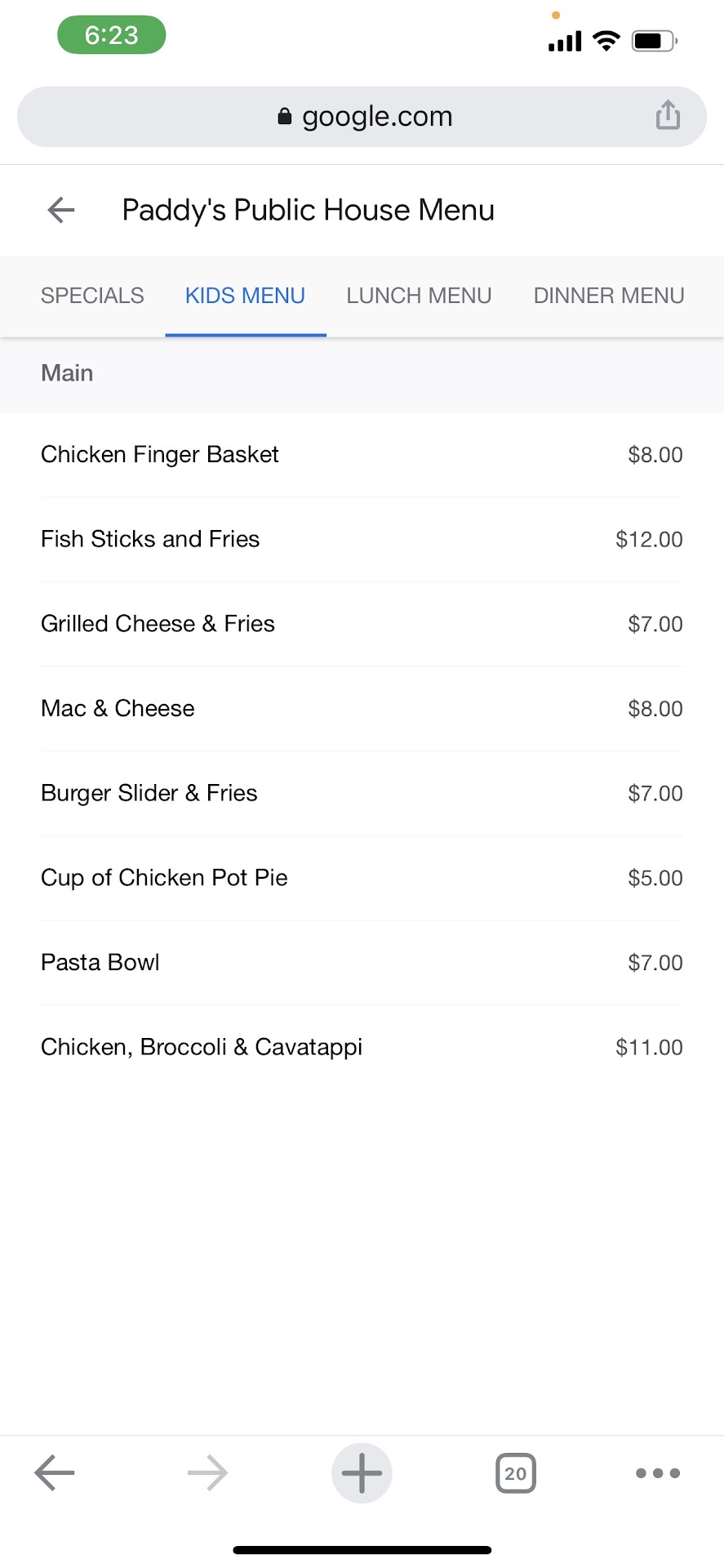Go back from Paddy's Public House Menu
Viewport: 724px width, 1568px height.
click(61, 210)
